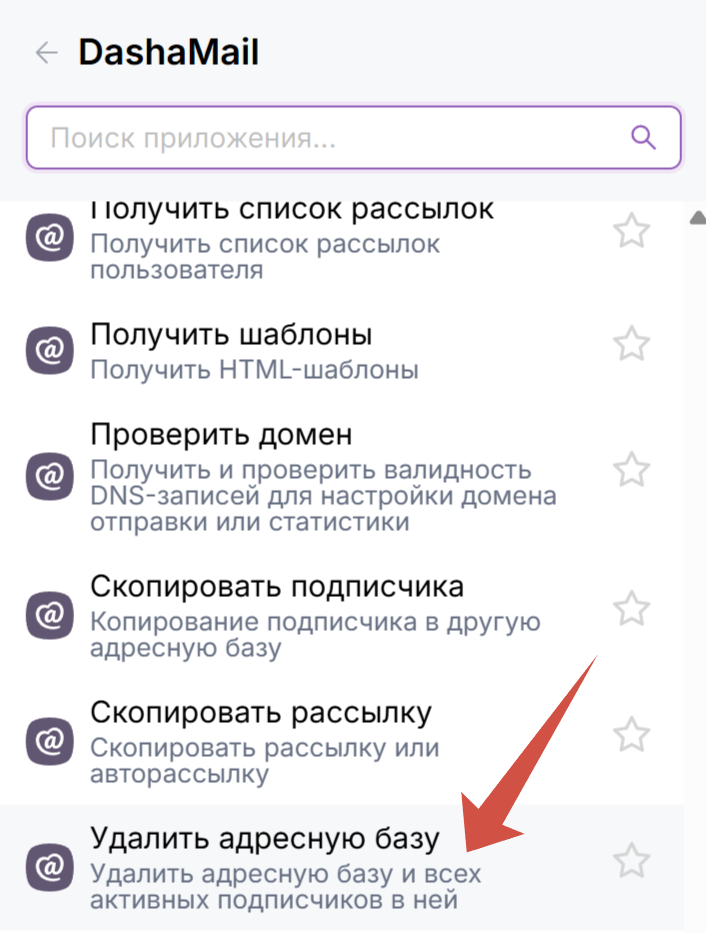
Task: Star the Скопировать рассылку action
Action: pos(631,734)
